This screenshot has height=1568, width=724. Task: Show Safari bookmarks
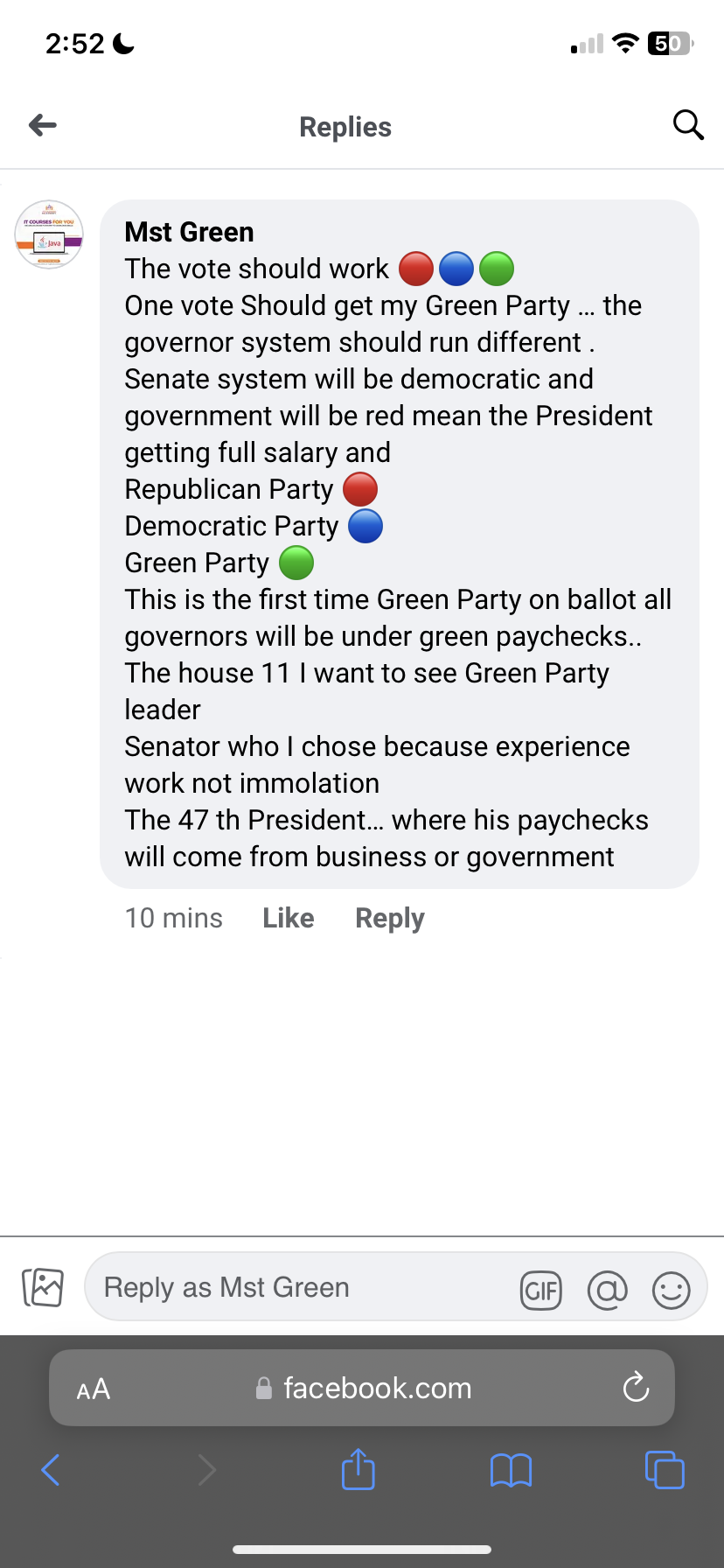click(512, 1470)
